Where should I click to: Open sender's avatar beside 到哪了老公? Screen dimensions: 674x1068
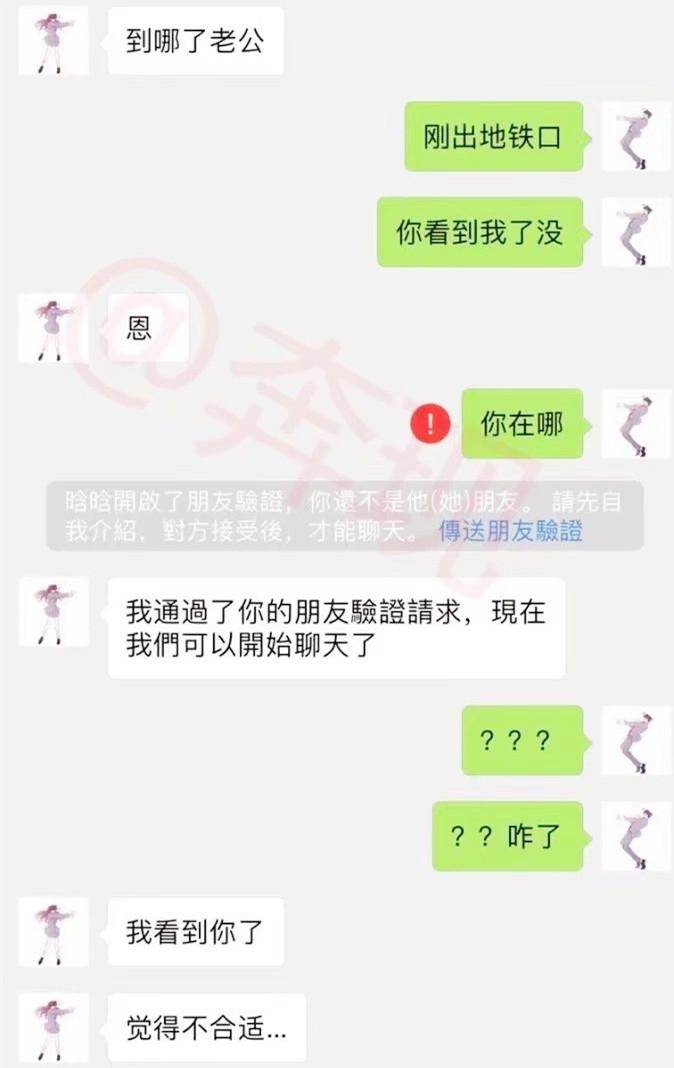point(54,41)
